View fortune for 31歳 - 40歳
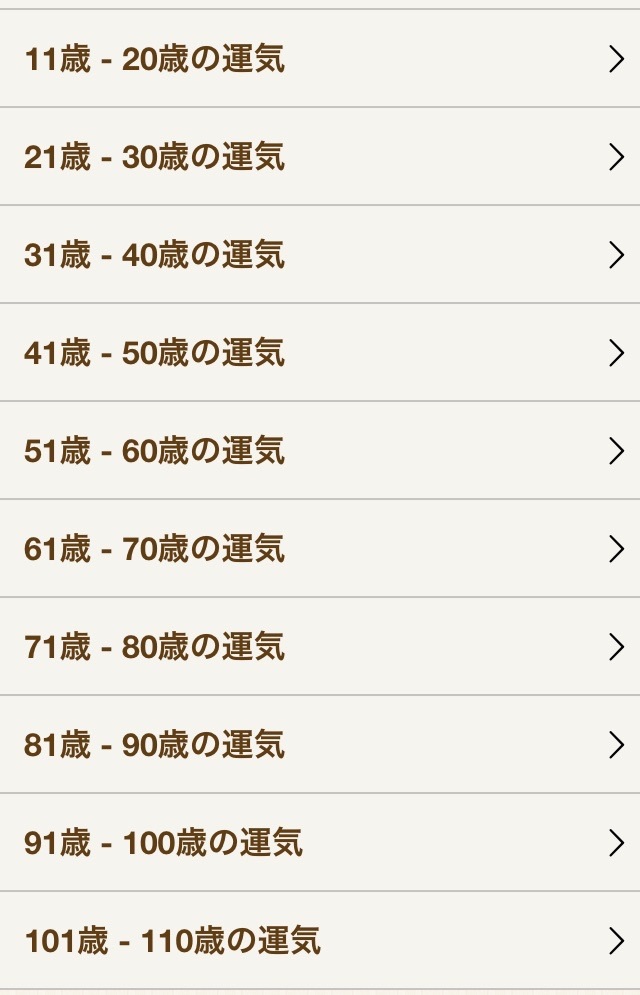 tap(320, 255)
